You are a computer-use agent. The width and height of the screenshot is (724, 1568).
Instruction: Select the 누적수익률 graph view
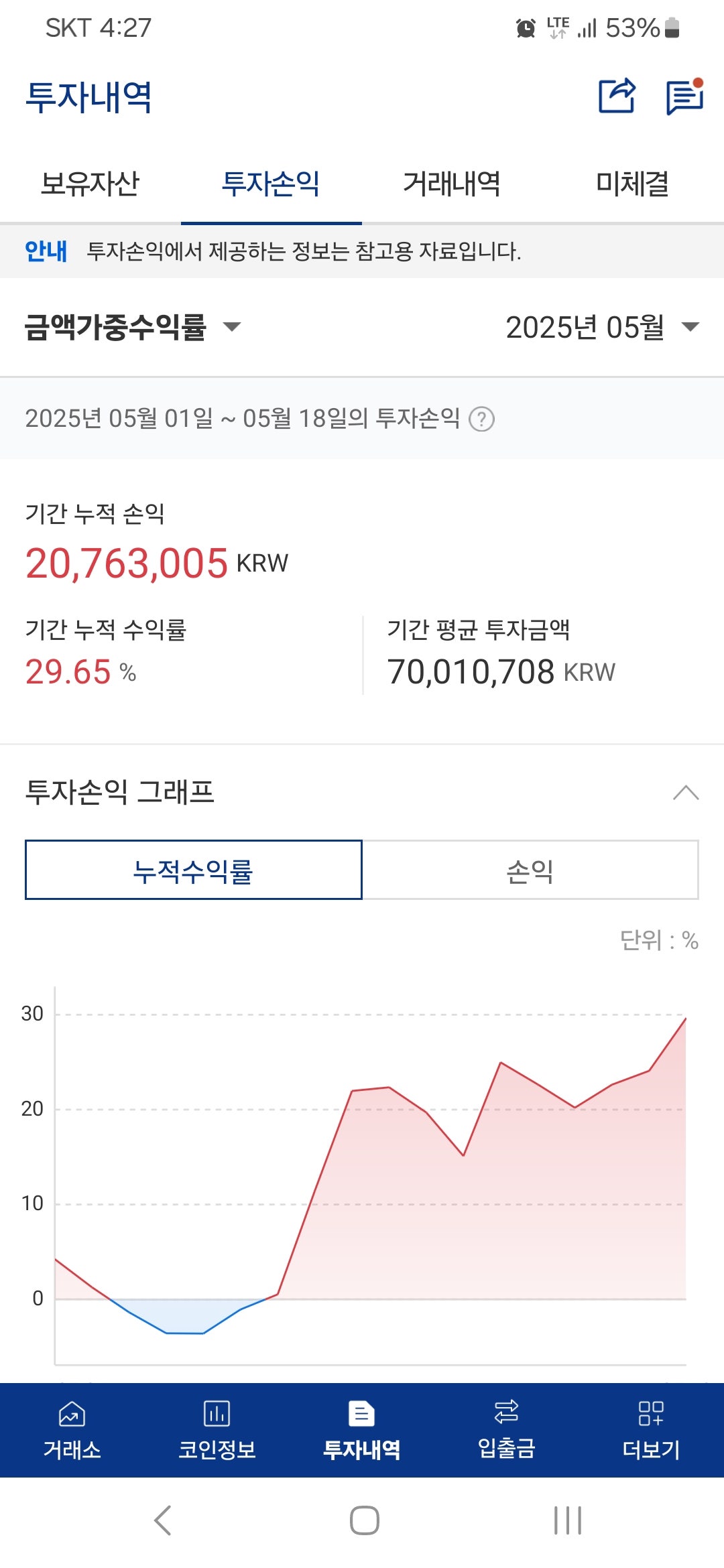[x=194, y=870]
